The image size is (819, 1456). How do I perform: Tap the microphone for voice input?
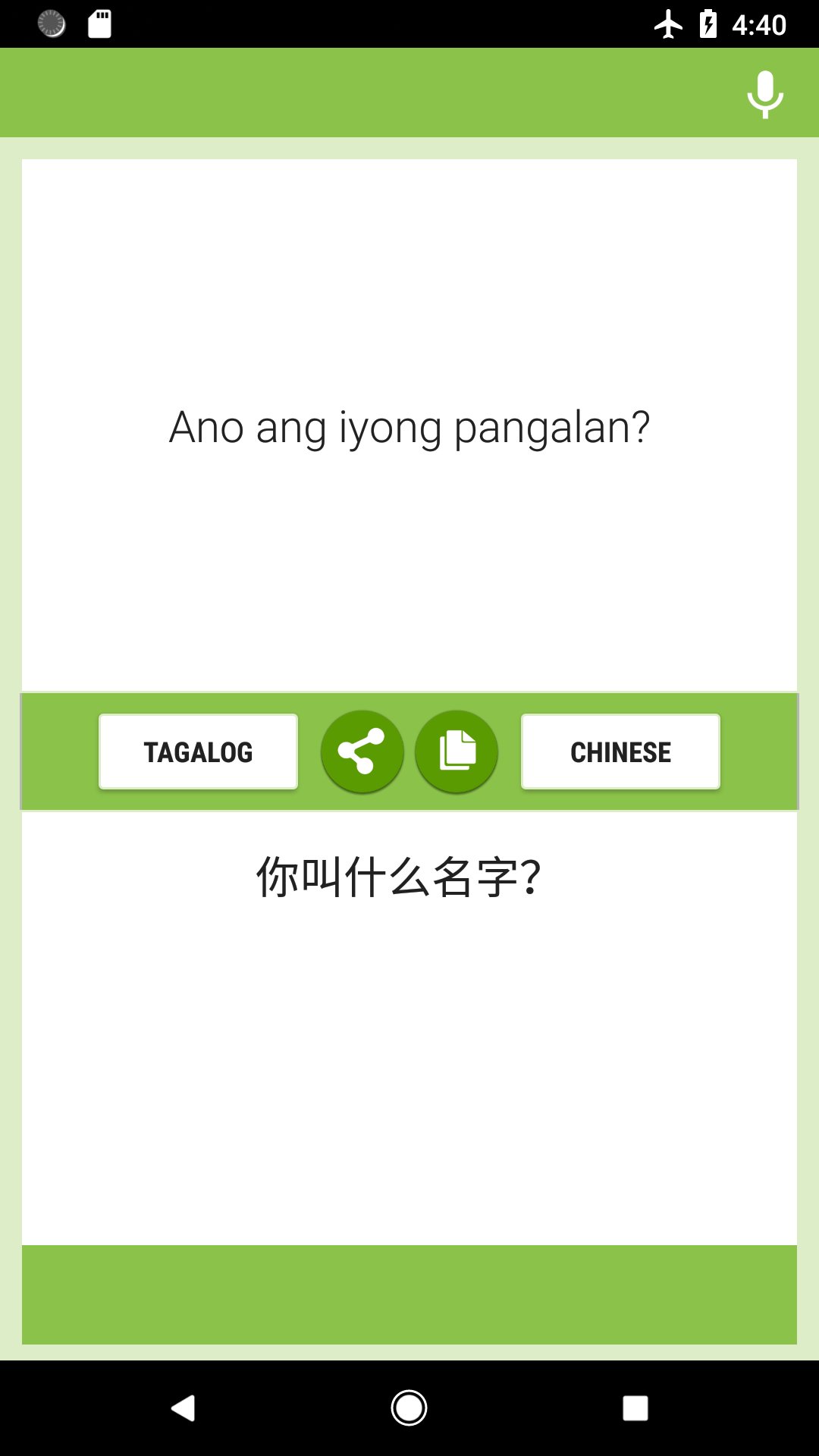pos(764,94)
